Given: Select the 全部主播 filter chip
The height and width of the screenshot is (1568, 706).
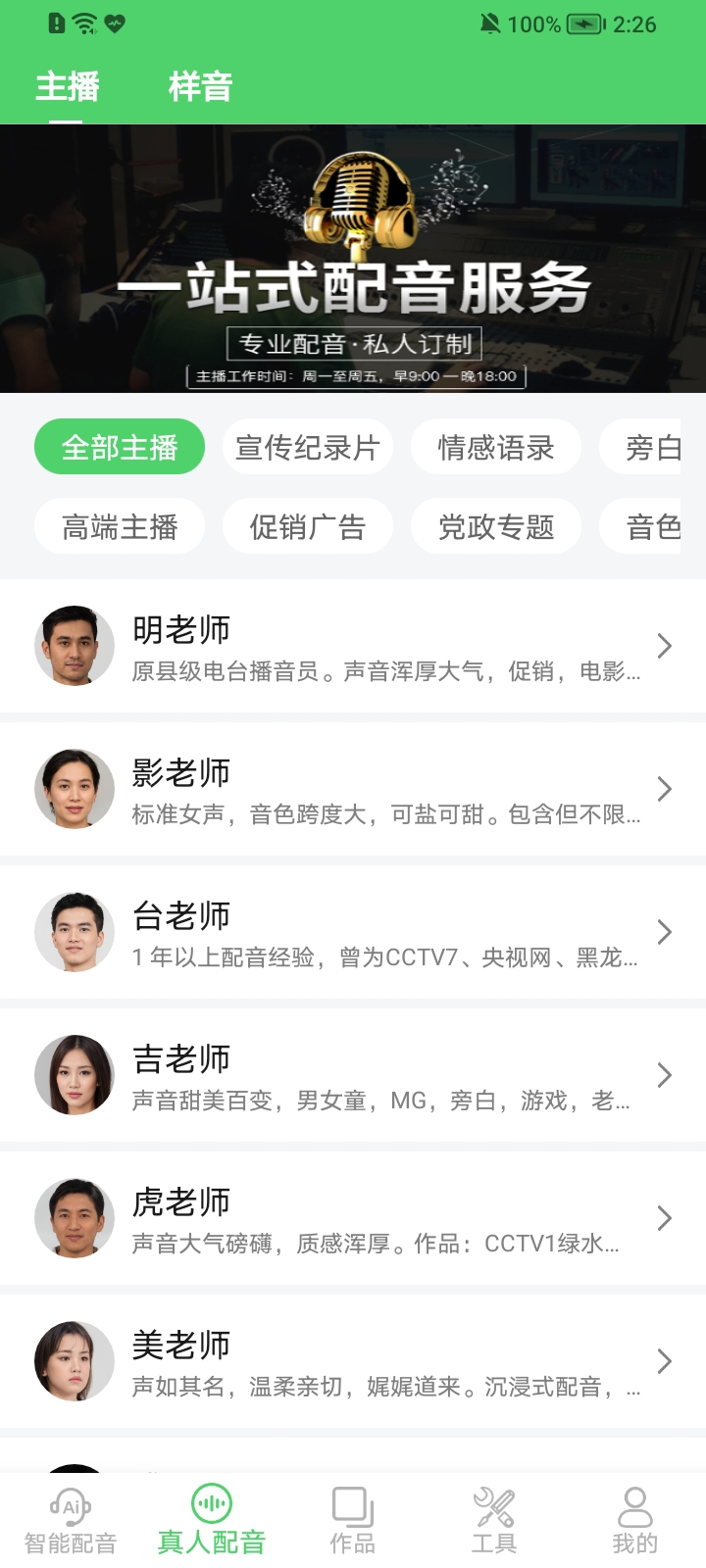Looking at the screenshot, I should pyautogui.click(x=120, y=447).
